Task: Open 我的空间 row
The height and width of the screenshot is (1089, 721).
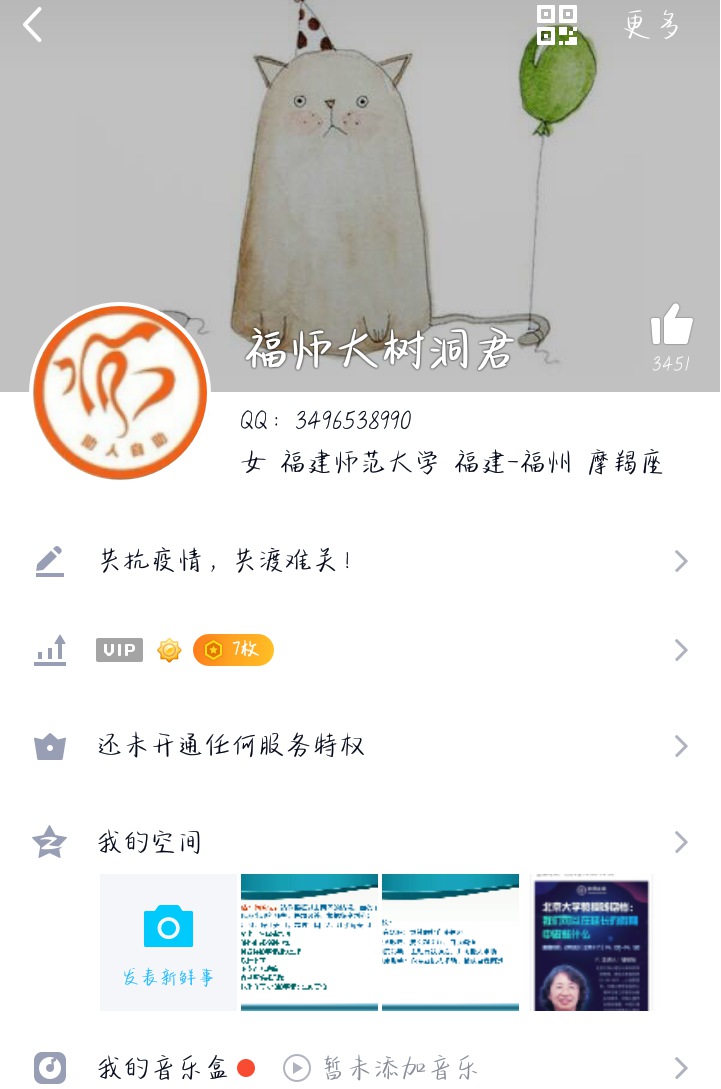Action: [x=360, y=842]
